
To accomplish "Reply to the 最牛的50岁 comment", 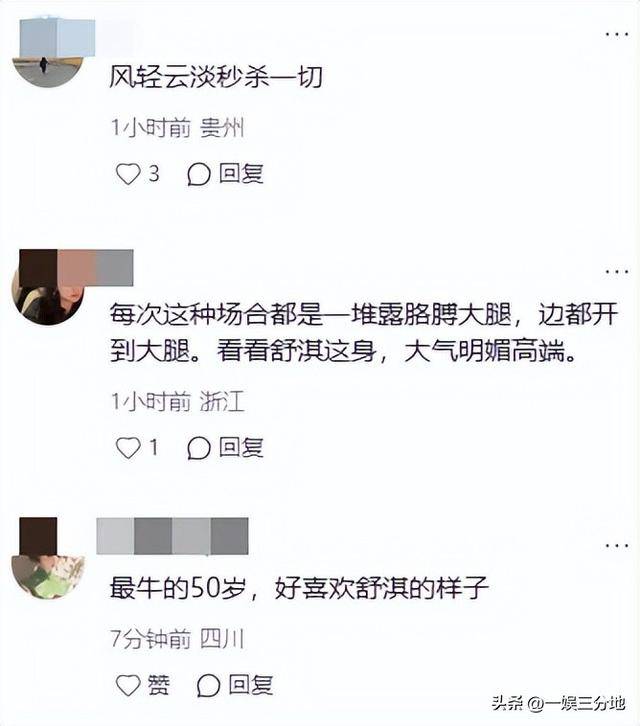I will coord(235,685).
